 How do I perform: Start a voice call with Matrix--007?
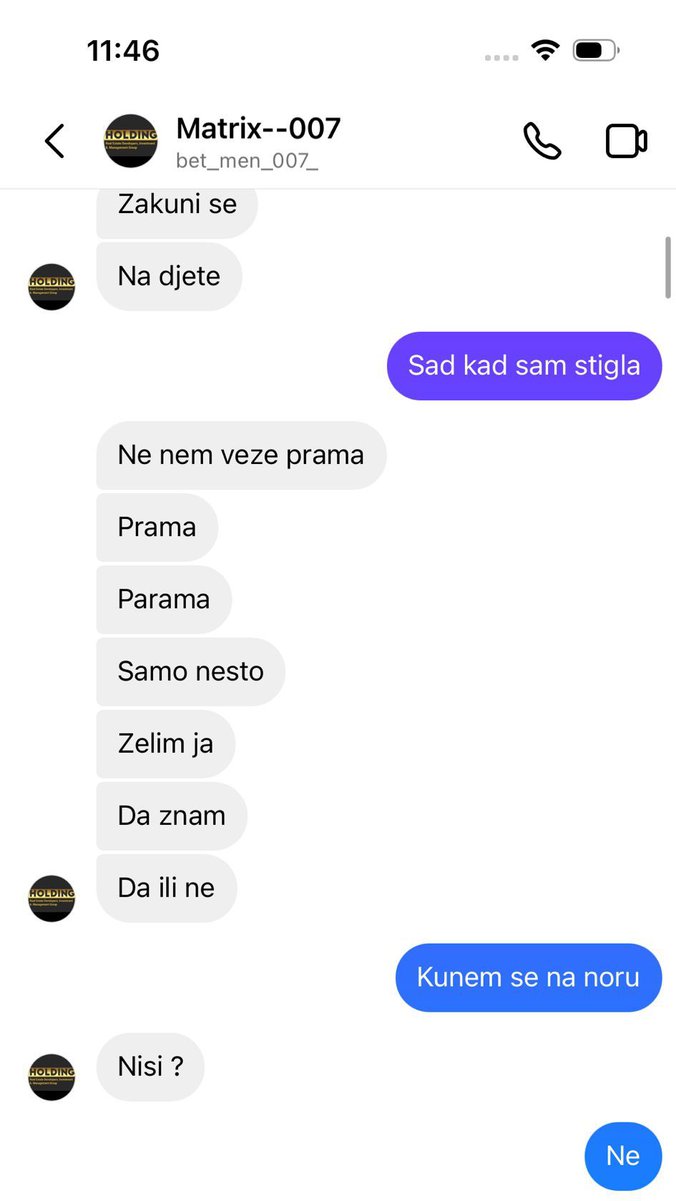click(542, 141)
